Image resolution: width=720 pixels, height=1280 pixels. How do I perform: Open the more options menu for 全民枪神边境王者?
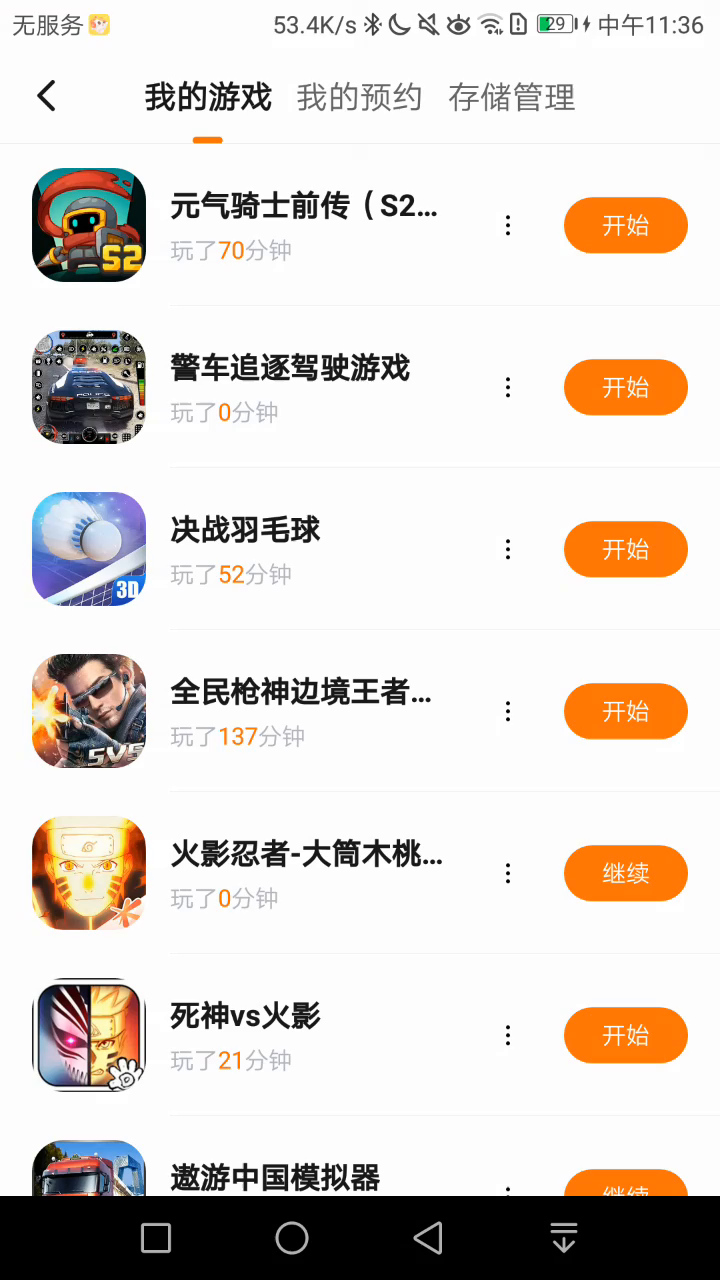coord(508,711)
